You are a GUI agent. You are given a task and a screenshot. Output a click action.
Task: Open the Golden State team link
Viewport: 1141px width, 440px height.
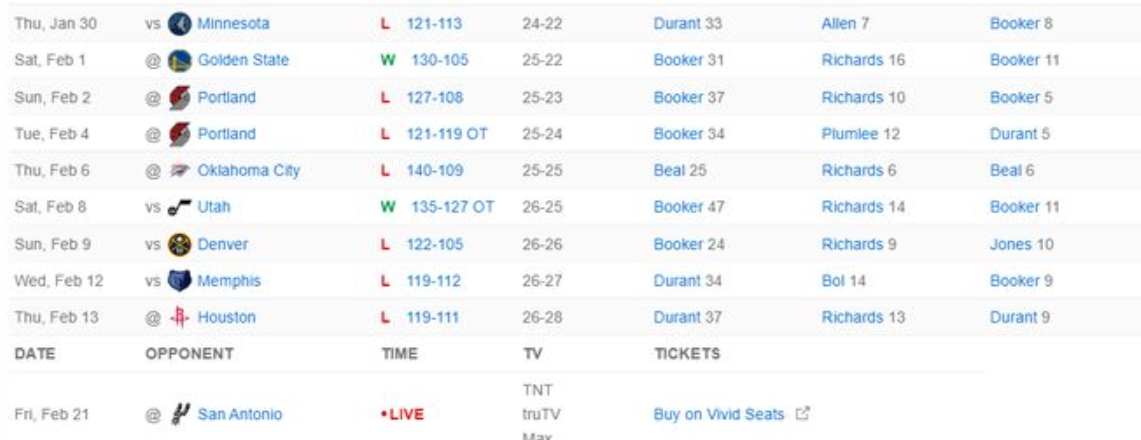click(242, 60)
